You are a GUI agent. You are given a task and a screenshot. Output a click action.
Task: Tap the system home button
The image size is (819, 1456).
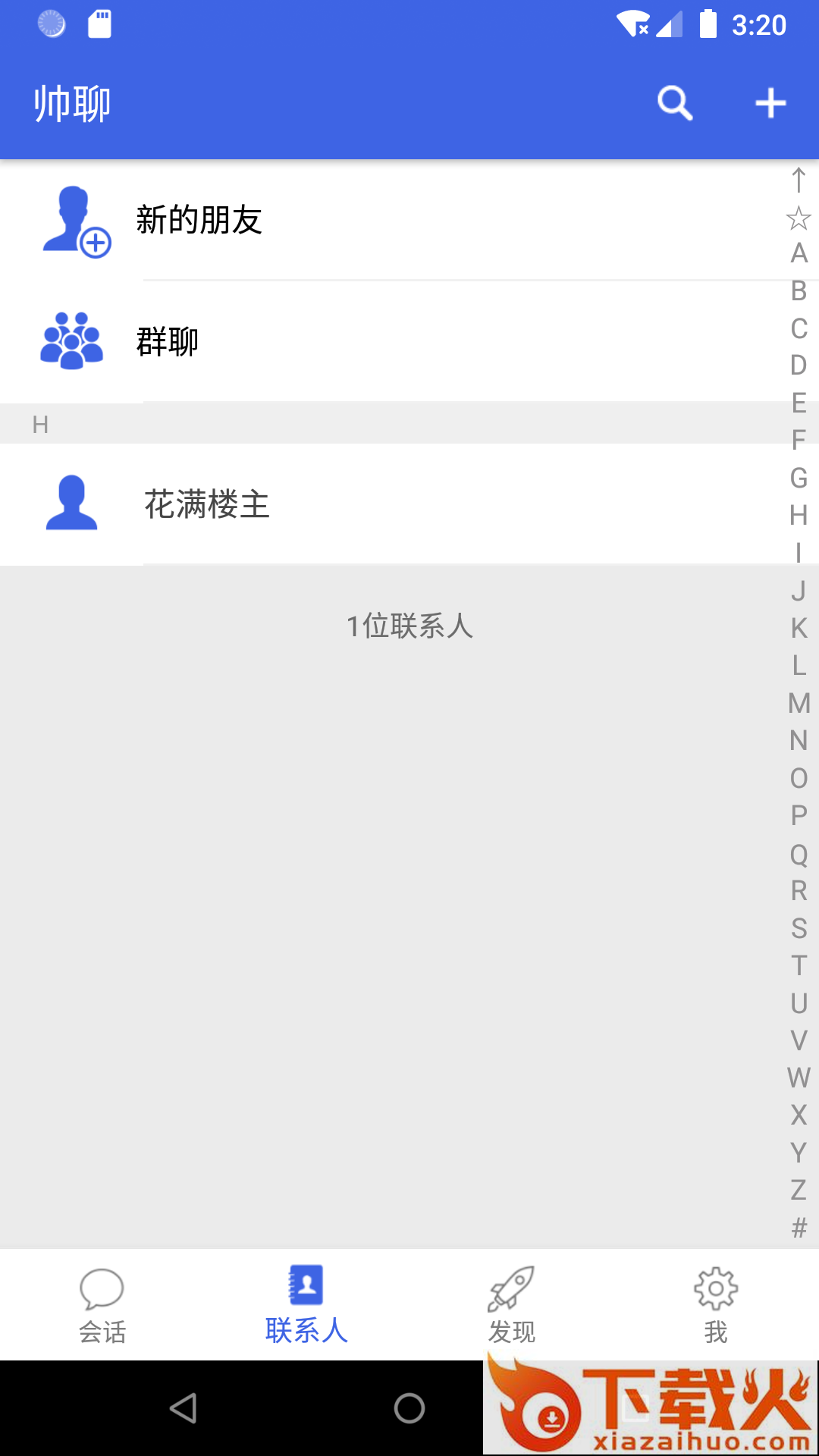pyautogui.click(x=409, y=1408)
